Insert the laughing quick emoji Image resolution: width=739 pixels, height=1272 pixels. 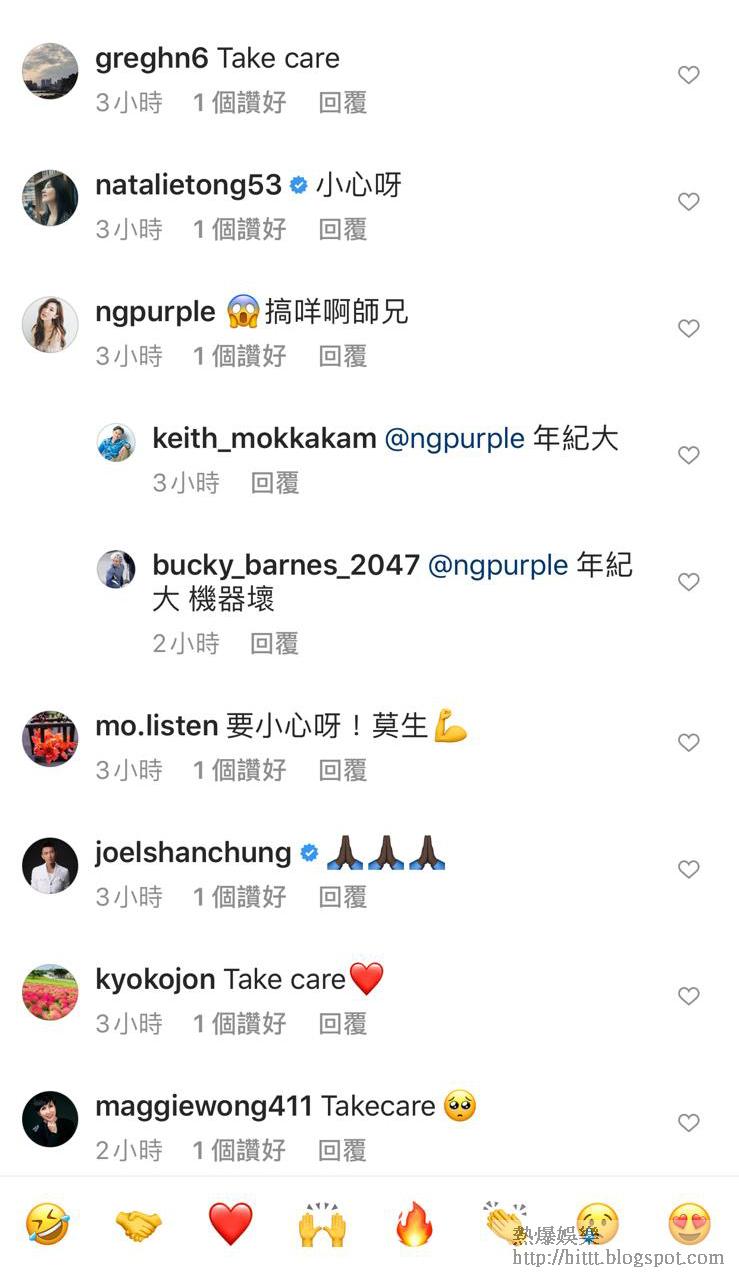tap(47, 1224)
